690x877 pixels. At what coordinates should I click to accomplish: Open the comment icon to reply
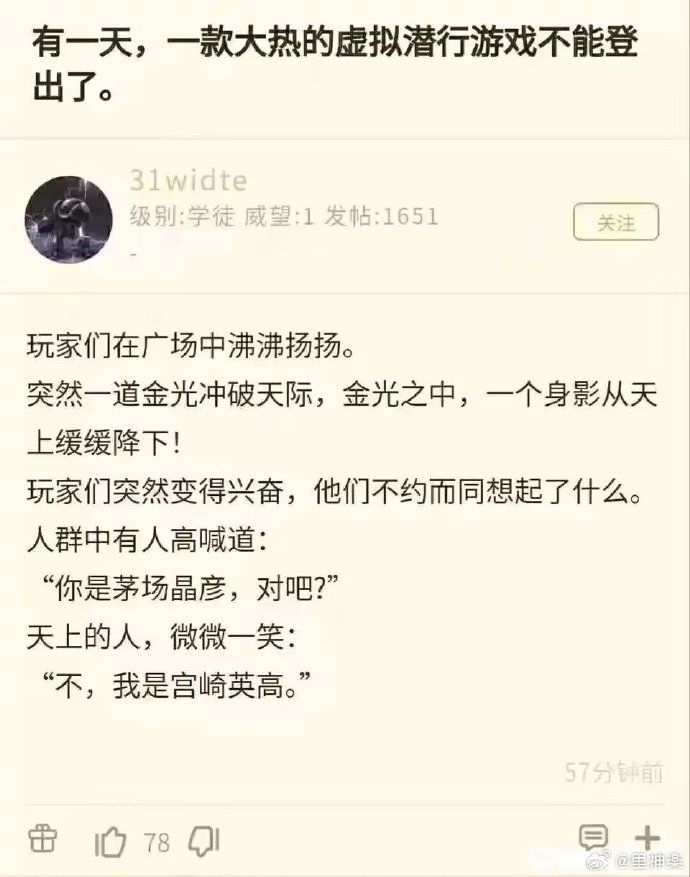point(593,838)
